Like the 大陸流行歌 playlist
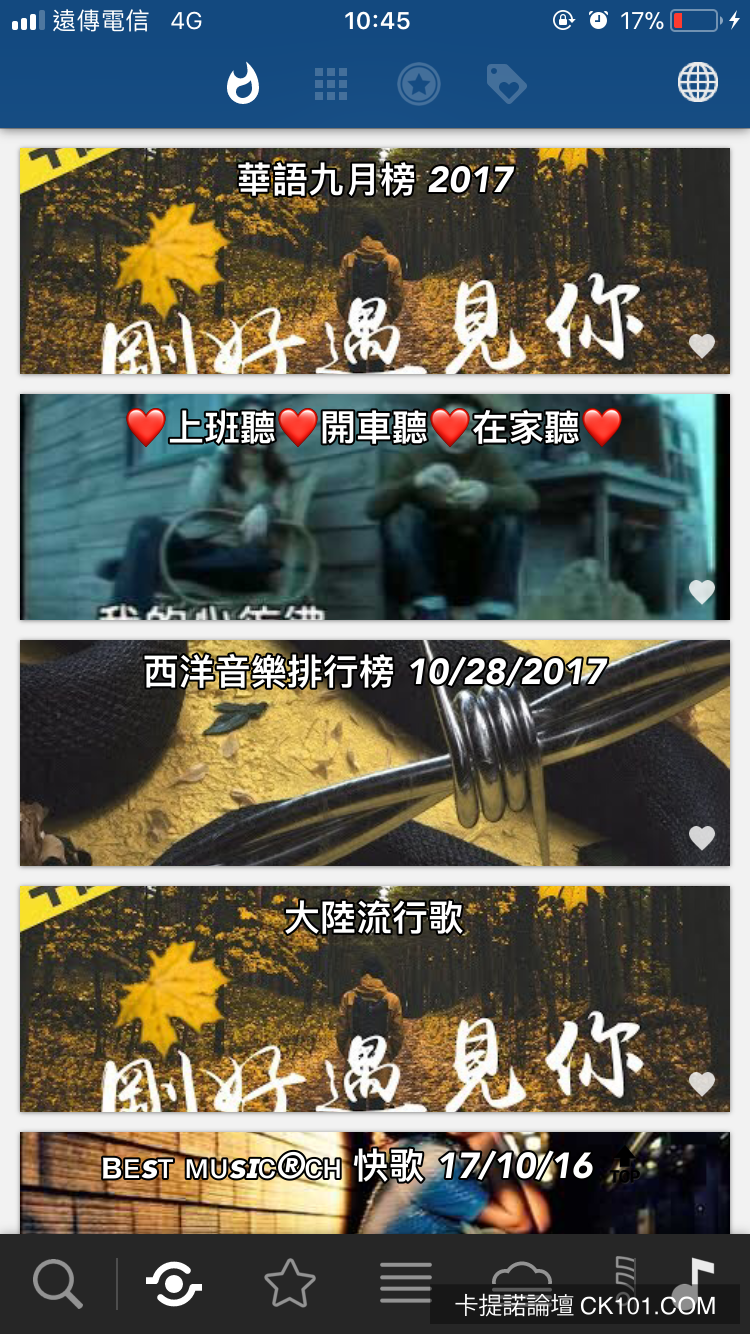 pyautogui.click(x=702, y=1084)
